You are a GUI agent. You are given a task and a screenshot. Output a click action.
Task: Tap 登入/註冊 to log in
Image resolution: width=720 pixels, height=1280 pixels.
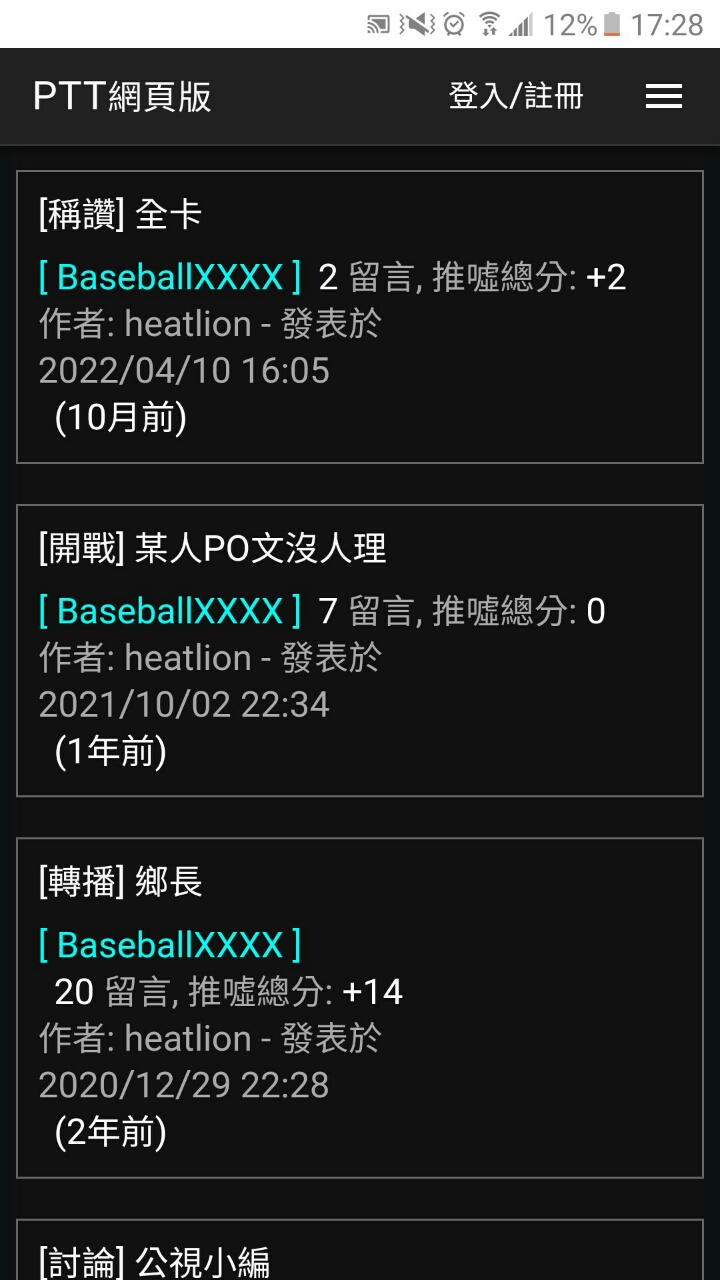click(x=515, y=97)
